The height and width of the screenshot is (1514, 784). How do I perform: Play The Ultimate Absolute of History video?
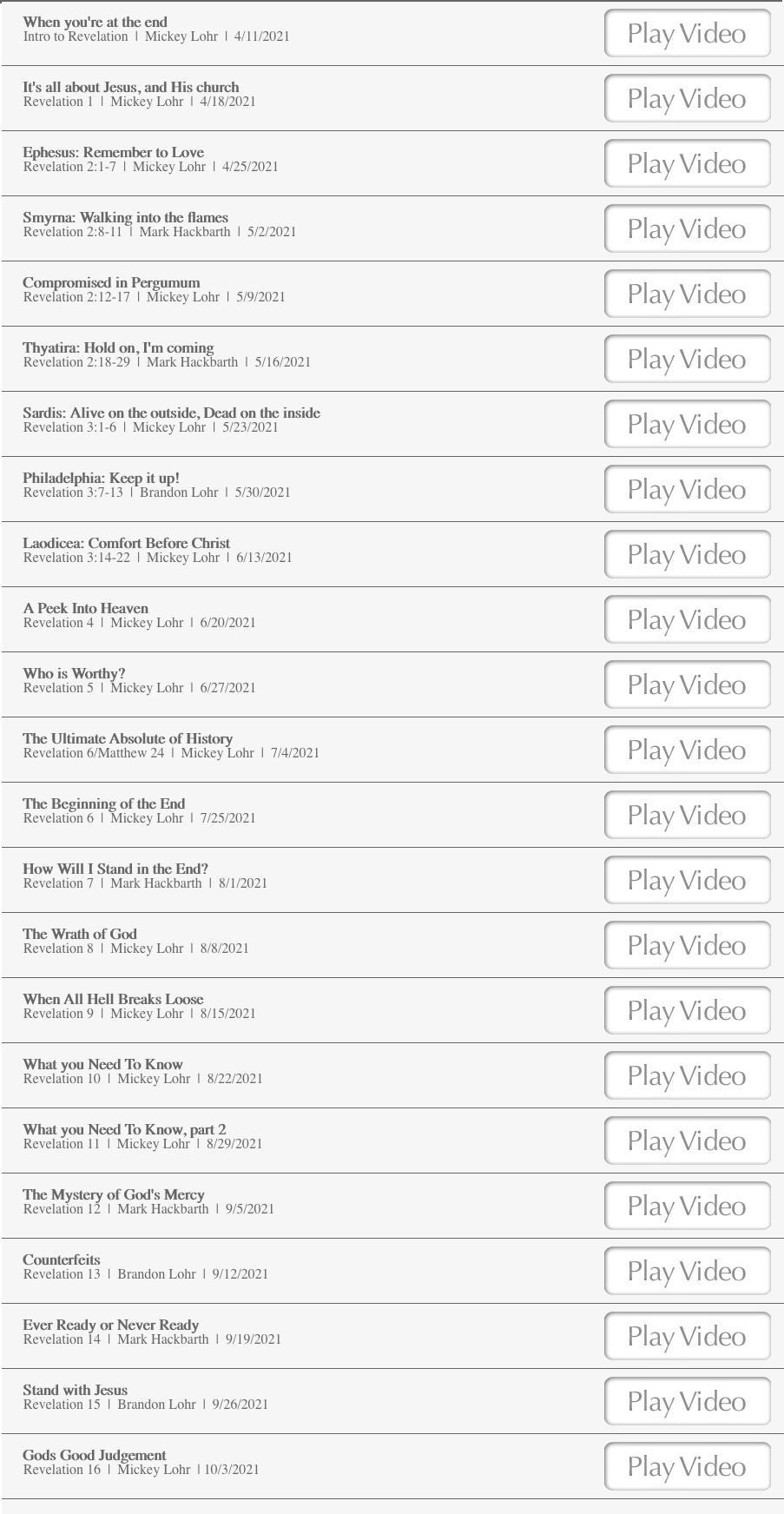[687, 750]
